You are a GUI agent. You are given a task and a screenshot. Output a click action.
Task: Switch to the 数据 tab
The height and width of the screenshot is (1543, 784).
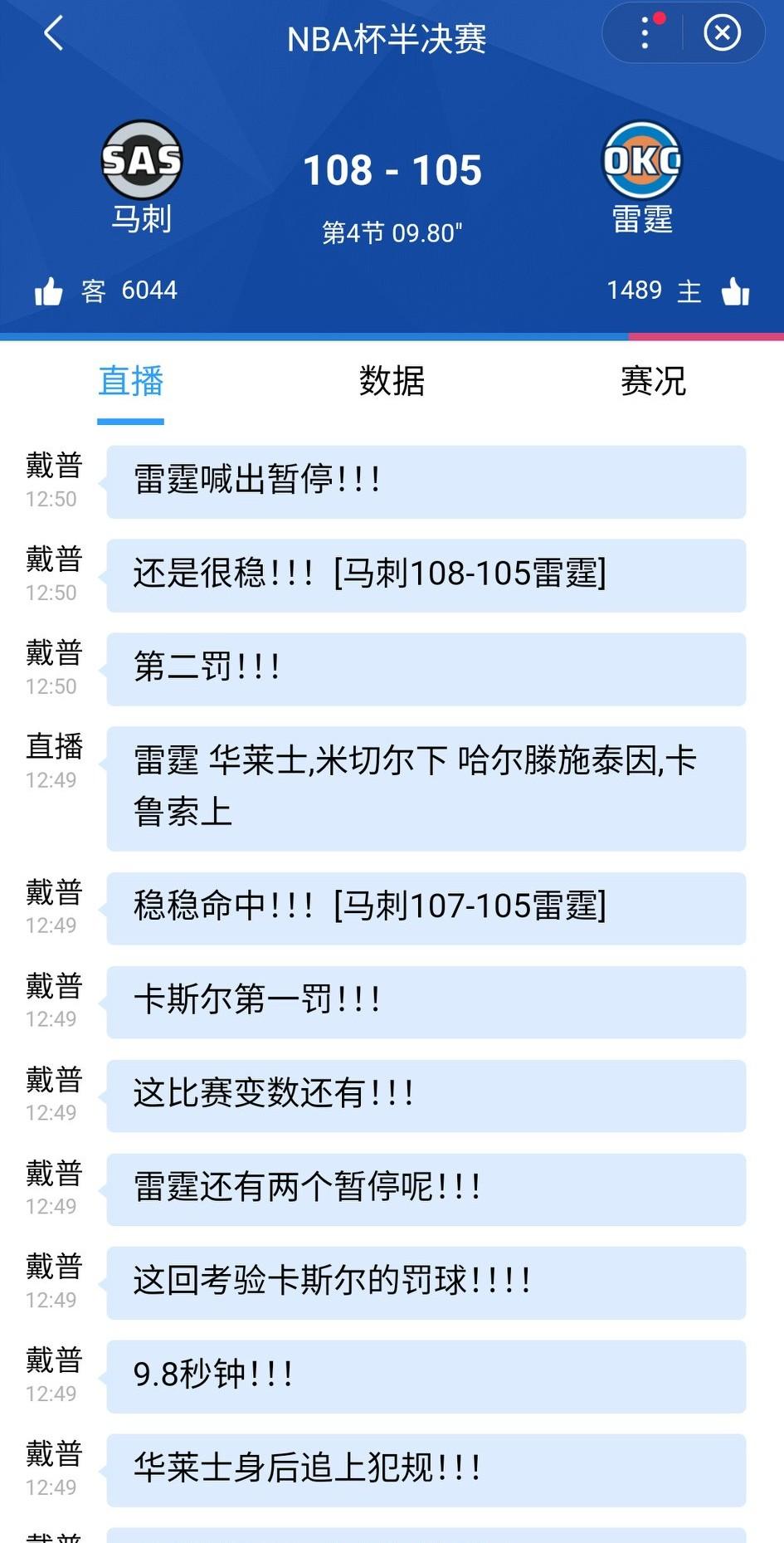pos(390,382)
